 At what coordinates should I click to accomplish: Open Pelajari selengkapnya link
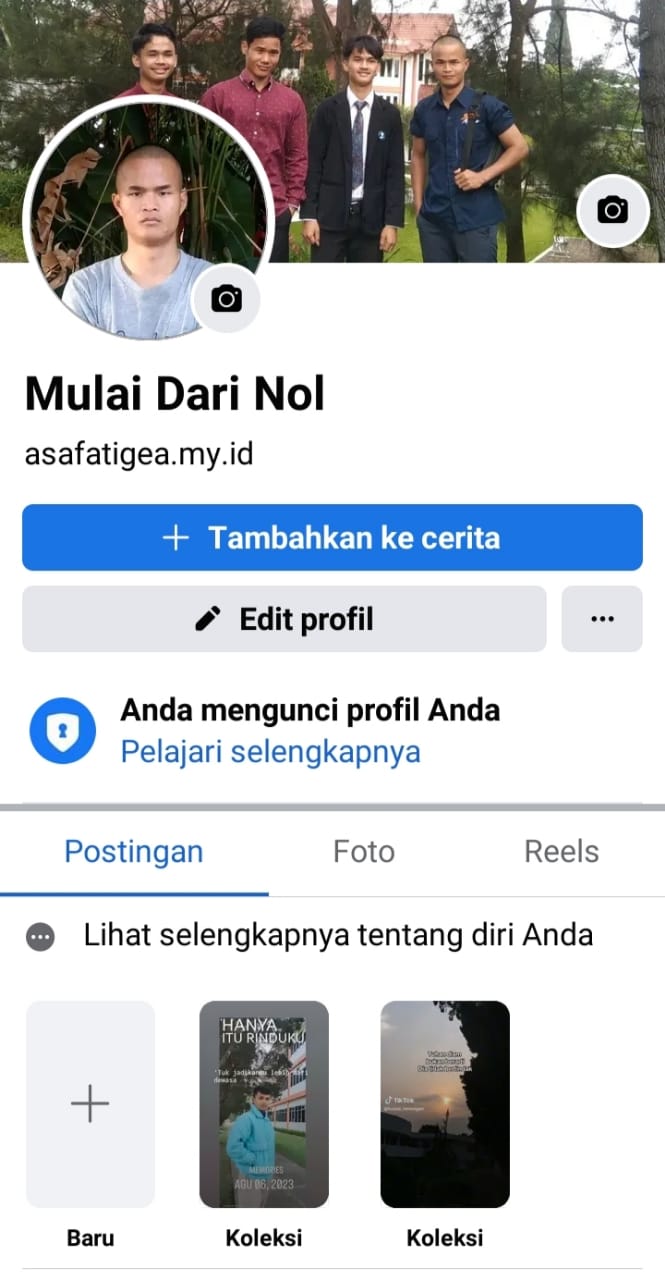(270, 752)
